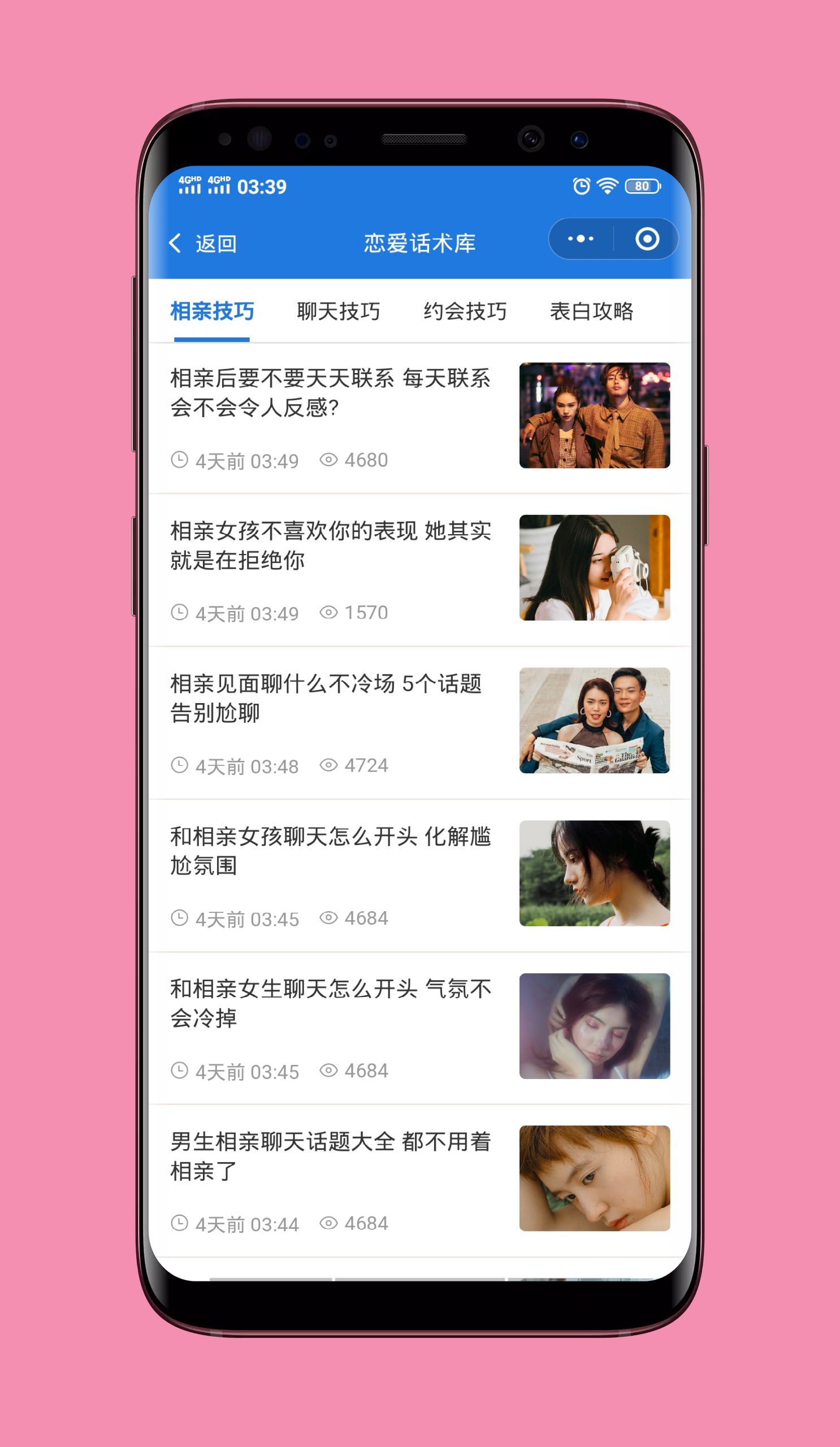The height and width of the screenshot is (1447, 840).
Task: Switch to the 约会技巧 tab
Action: click(x=465, y=311)
